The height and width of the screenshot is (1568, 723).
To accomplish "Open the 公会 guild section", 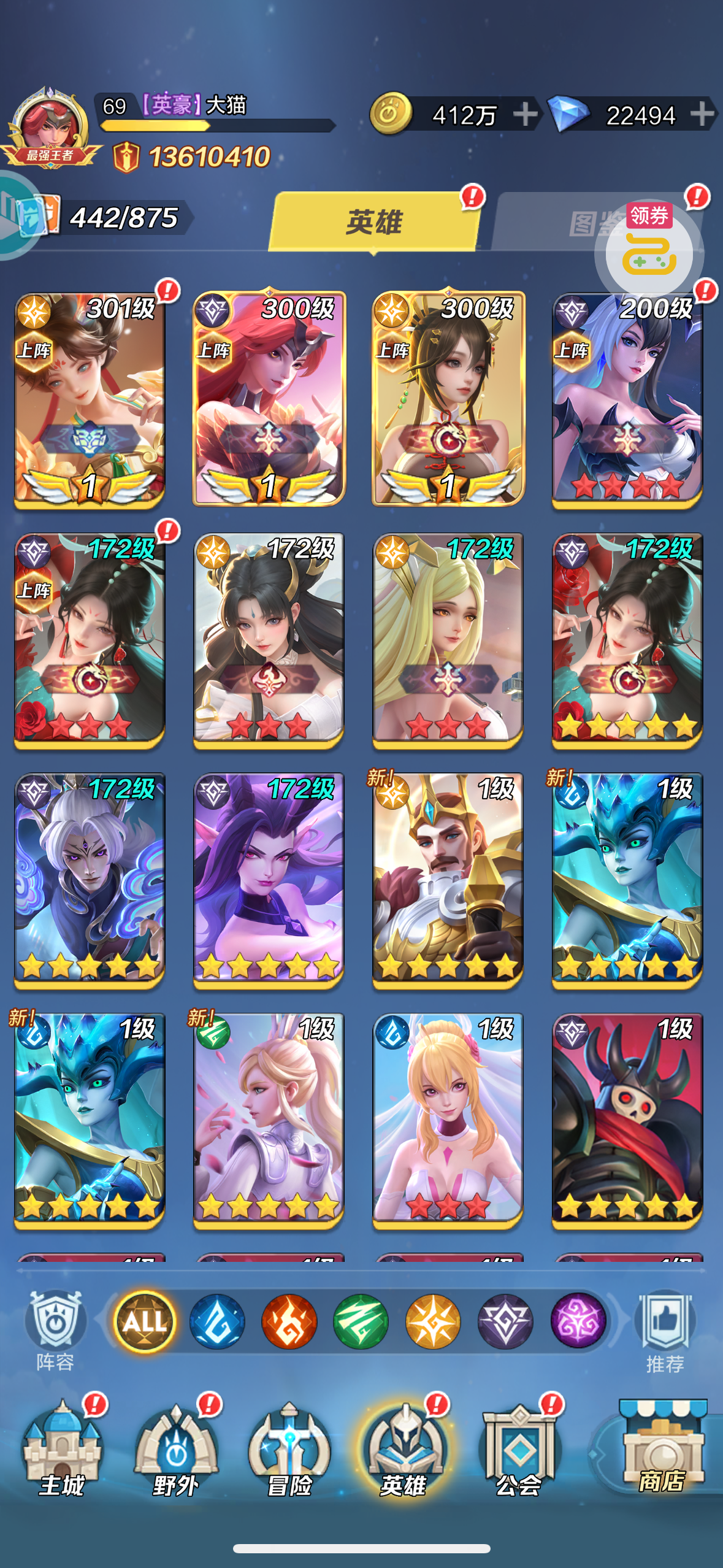I will pos(519,1448).
